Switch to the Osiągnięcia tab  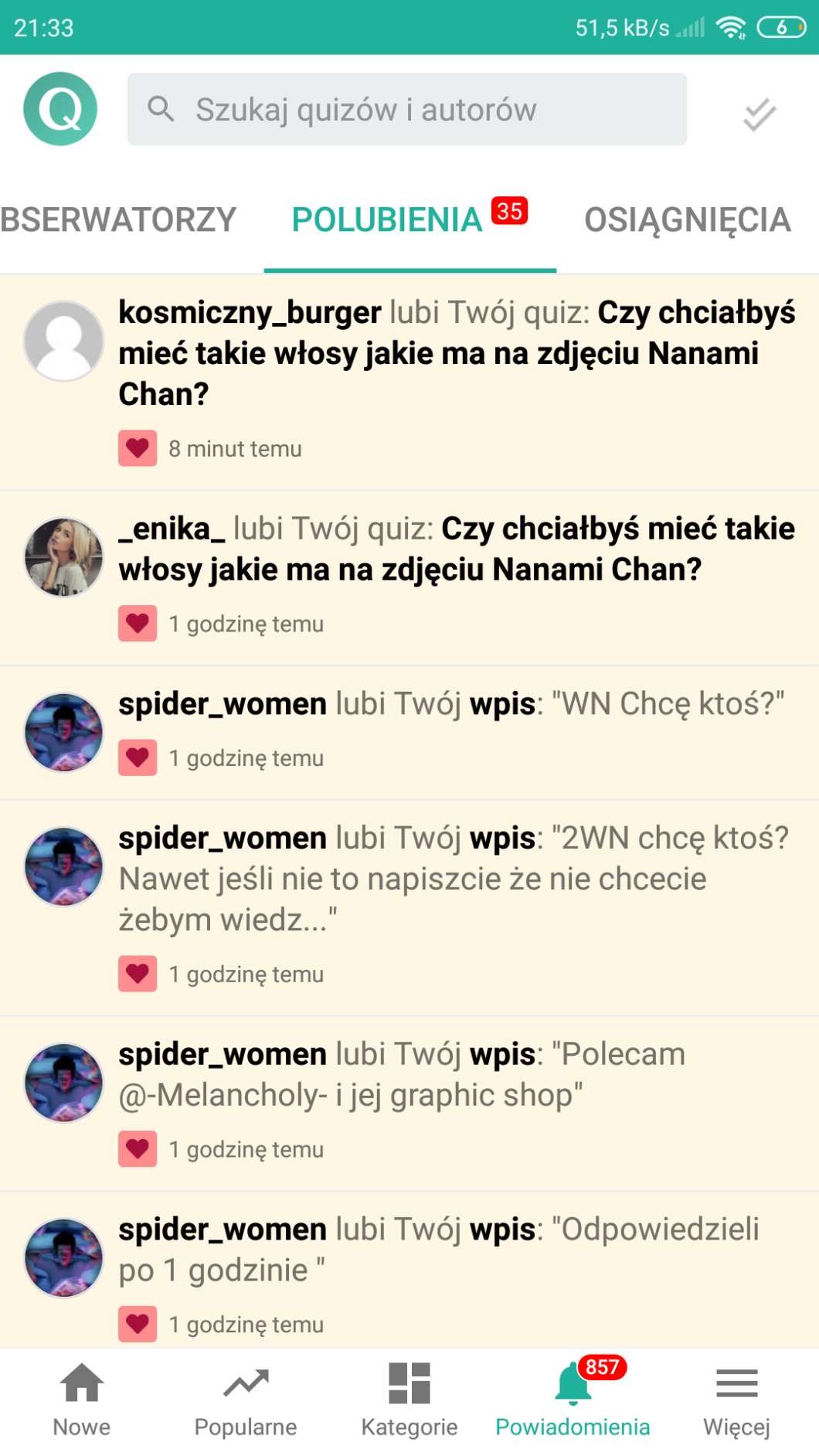tap(687, 220)
